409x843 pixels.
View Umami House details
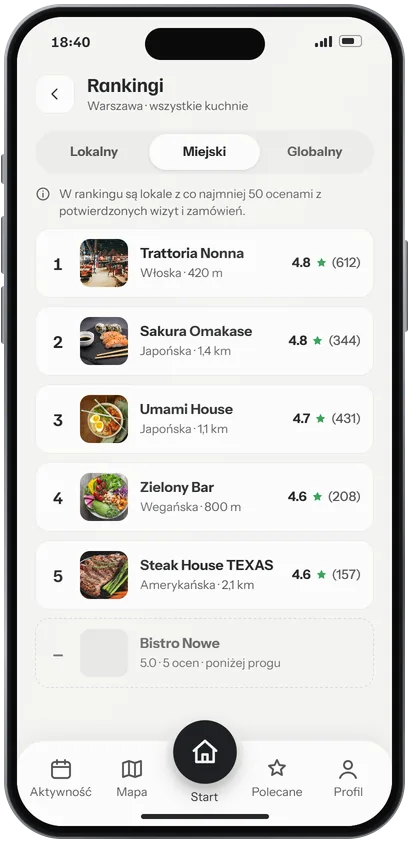click(204, 419)
